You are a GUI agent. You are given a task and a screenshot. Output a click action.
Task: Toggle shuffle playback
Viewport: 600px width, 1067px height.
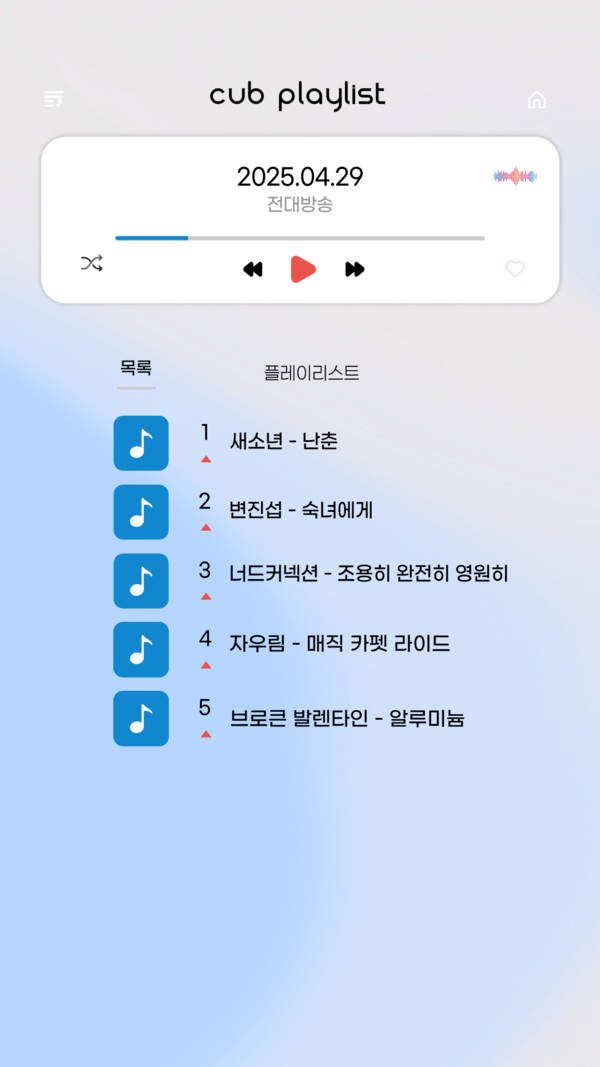coord(92,264)
